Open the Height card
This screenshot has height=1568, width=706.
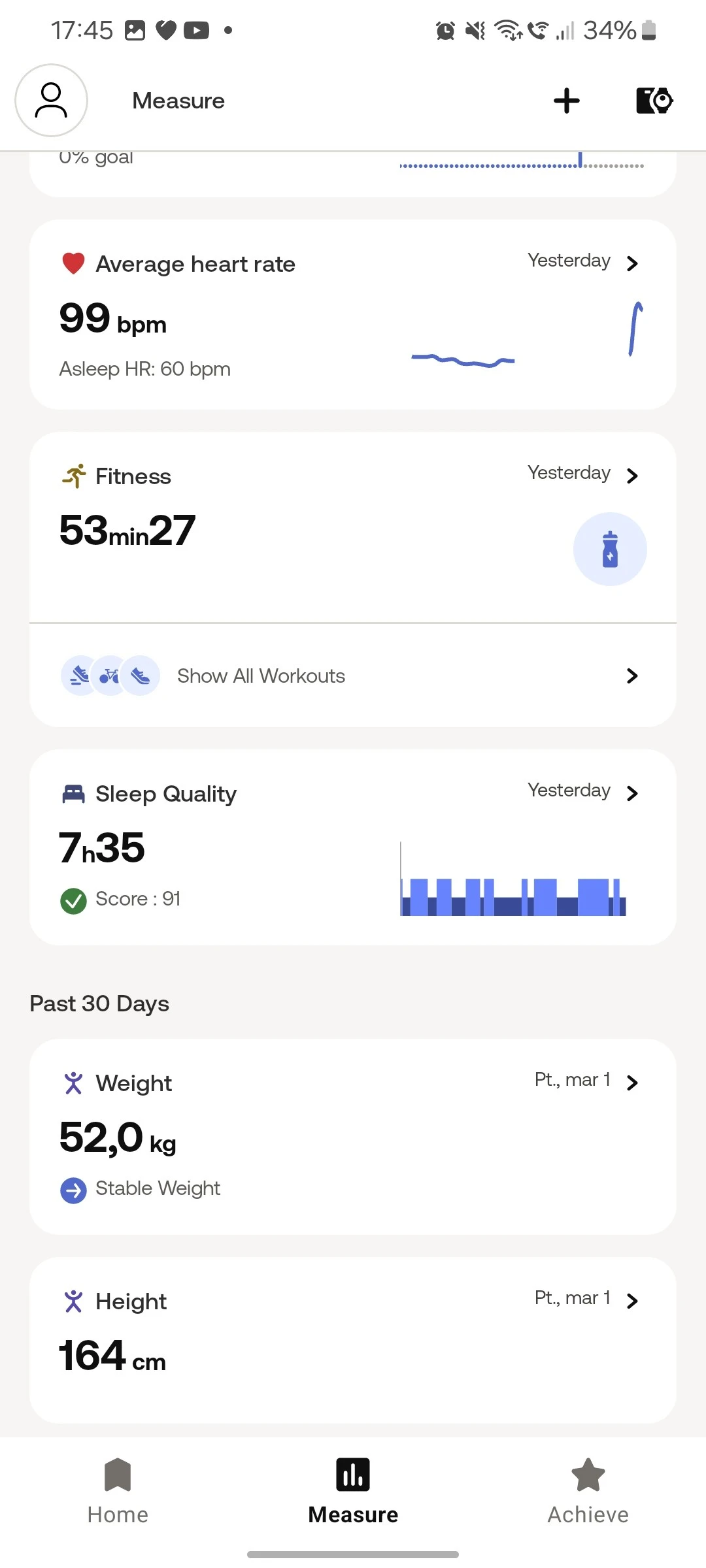tap(353, 1339)
